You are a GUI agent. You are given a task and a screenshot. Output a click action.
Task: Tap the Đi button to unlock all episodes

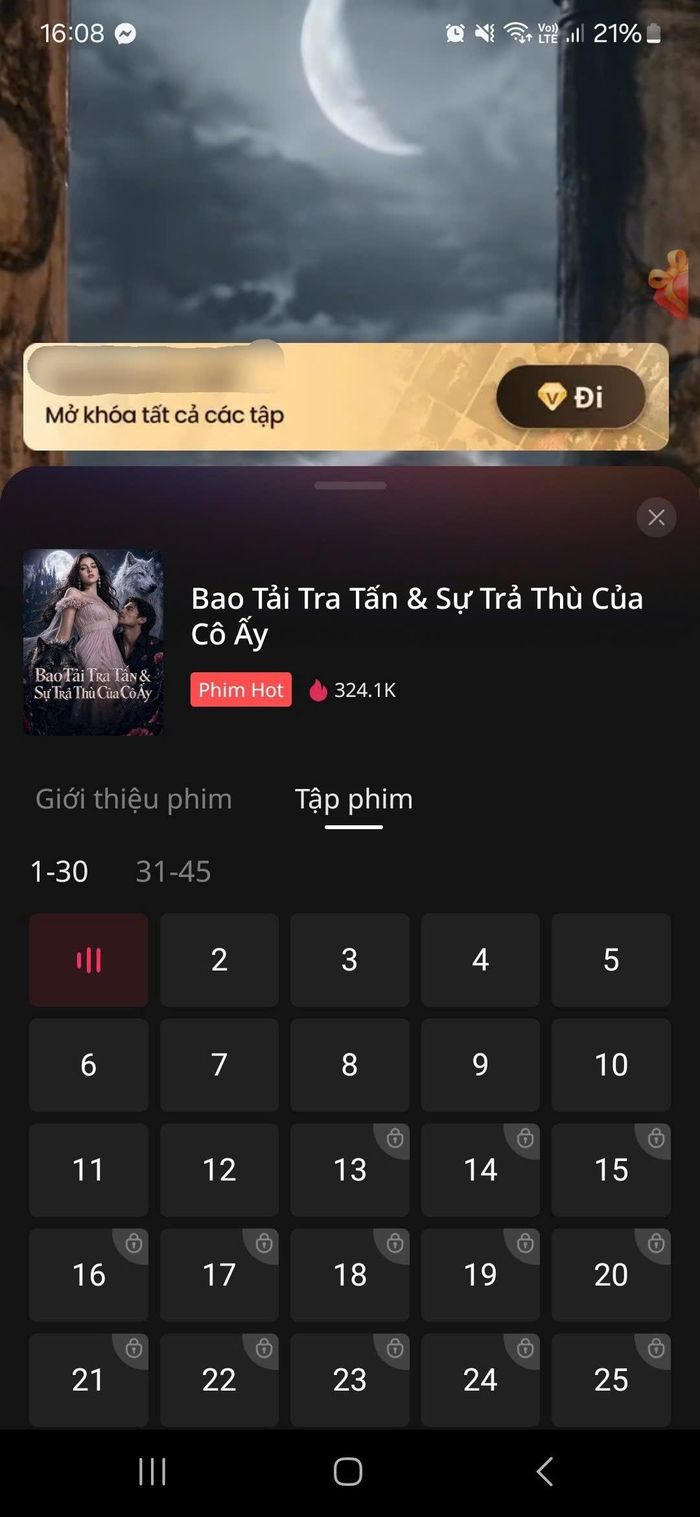570,397
